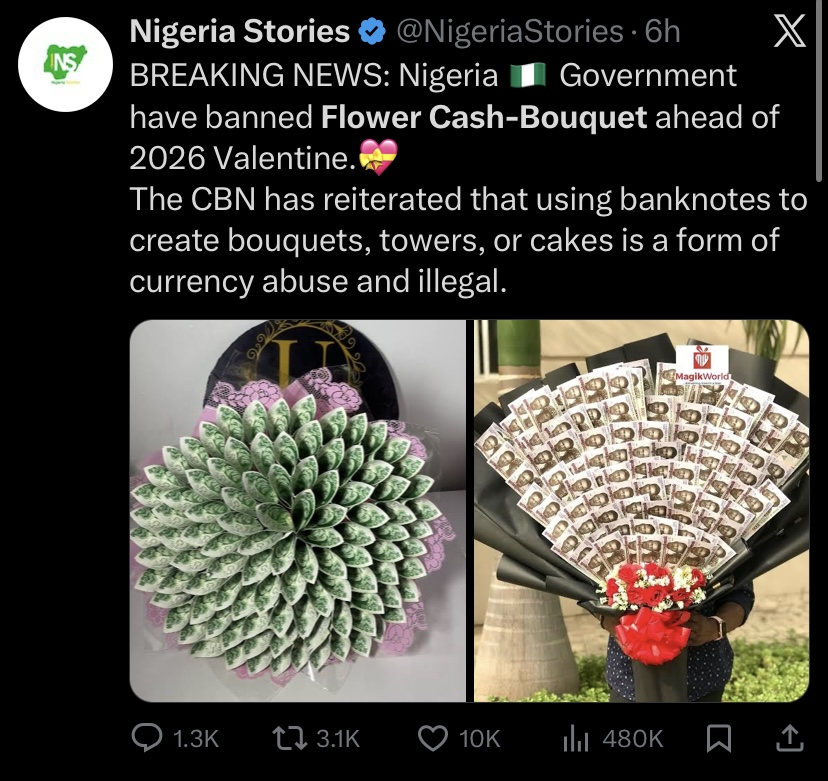Like the Nigeria Stories post

pyautogui.click(x=432, y=738)
